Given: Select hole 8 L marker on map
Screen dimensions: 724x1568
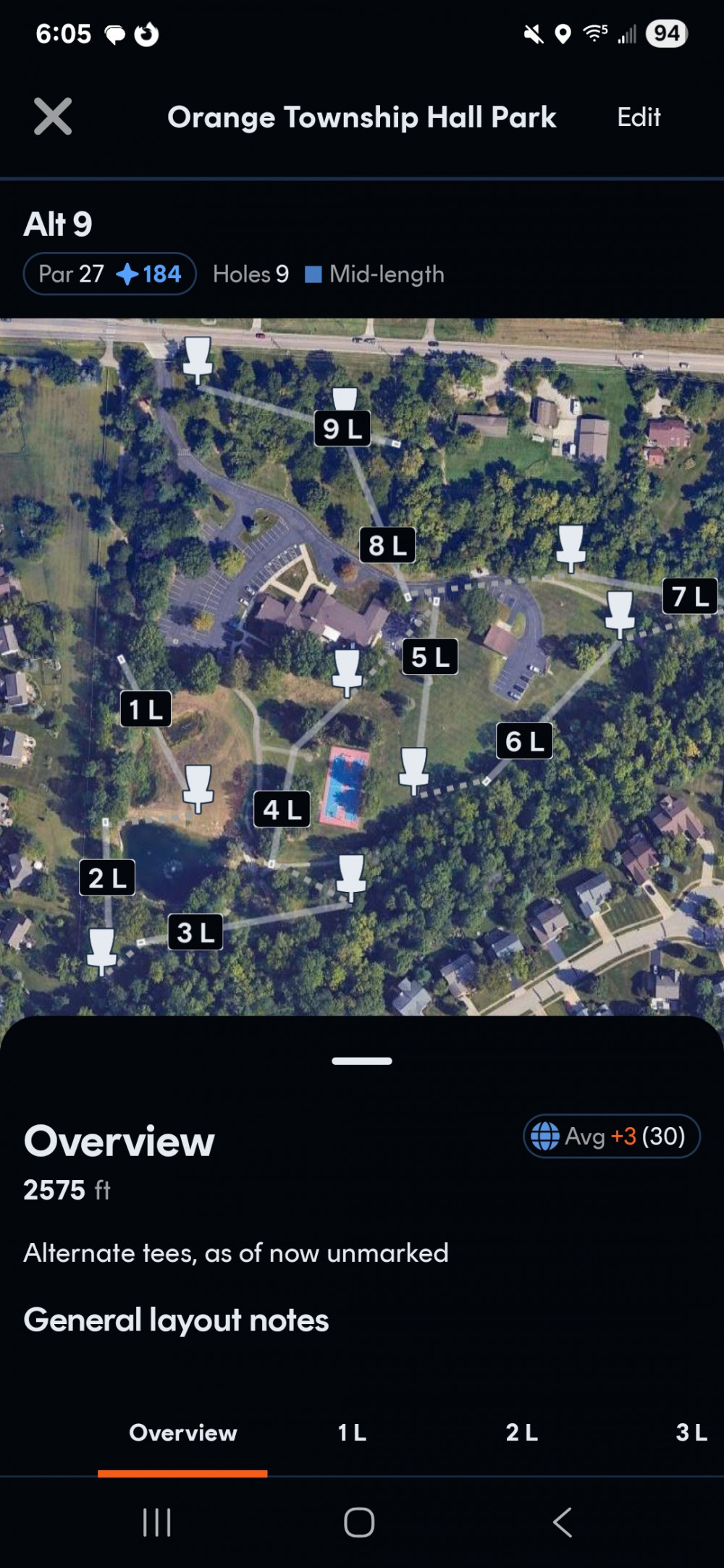Looking at the screenshot, I should pyautogui.click(x=387, y=545).
